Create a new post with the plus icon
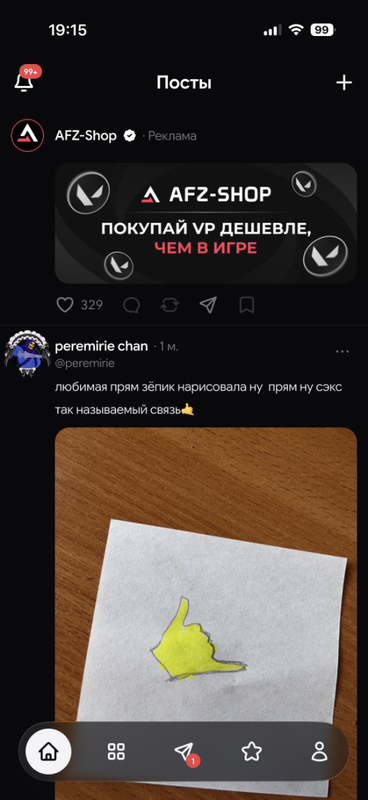Image resolution: width=368 pixels, height=800 pixels. tap(344, 82)
